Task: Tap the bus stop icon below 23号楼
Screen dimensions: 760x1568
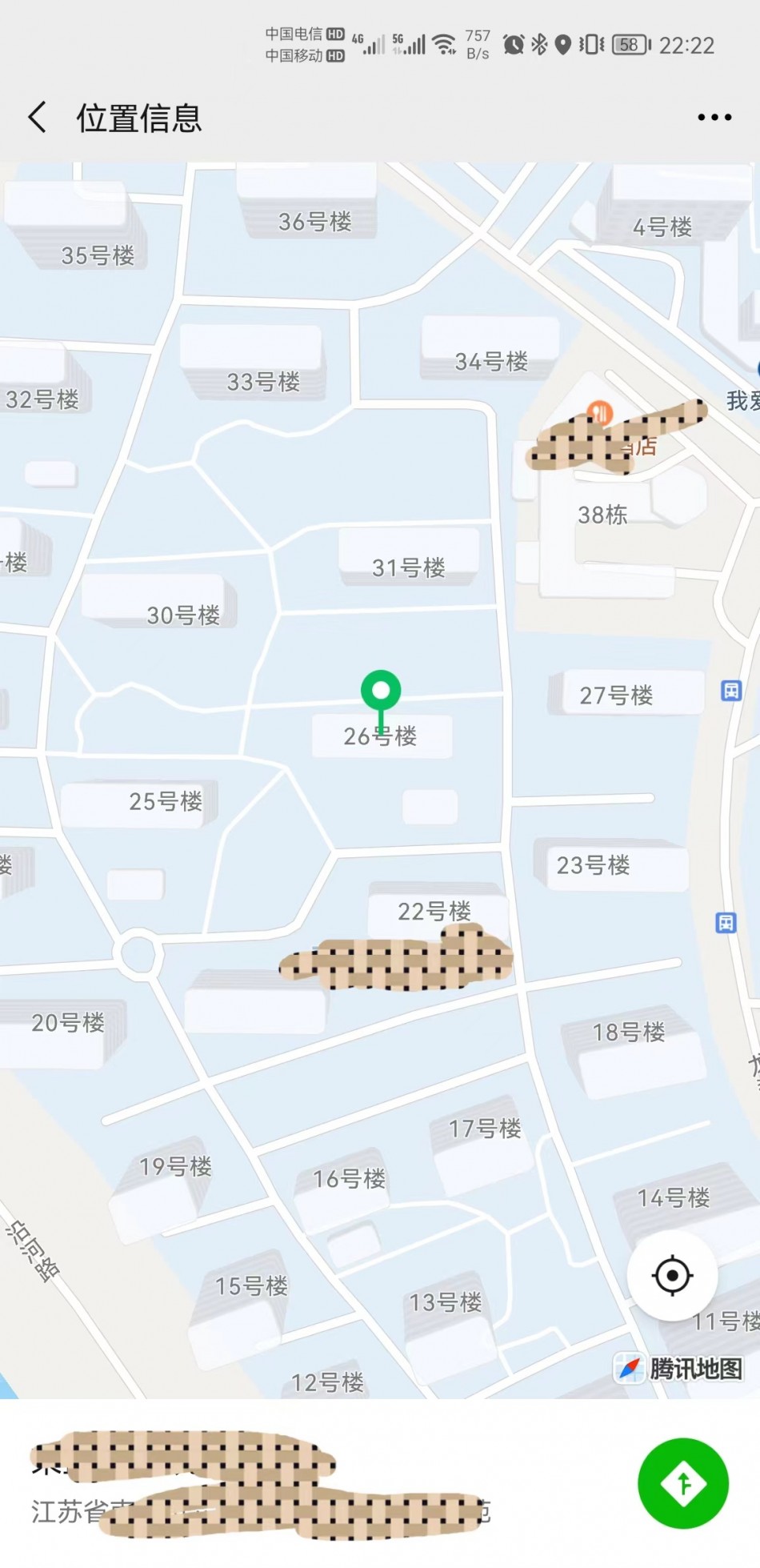Action: 726,922
